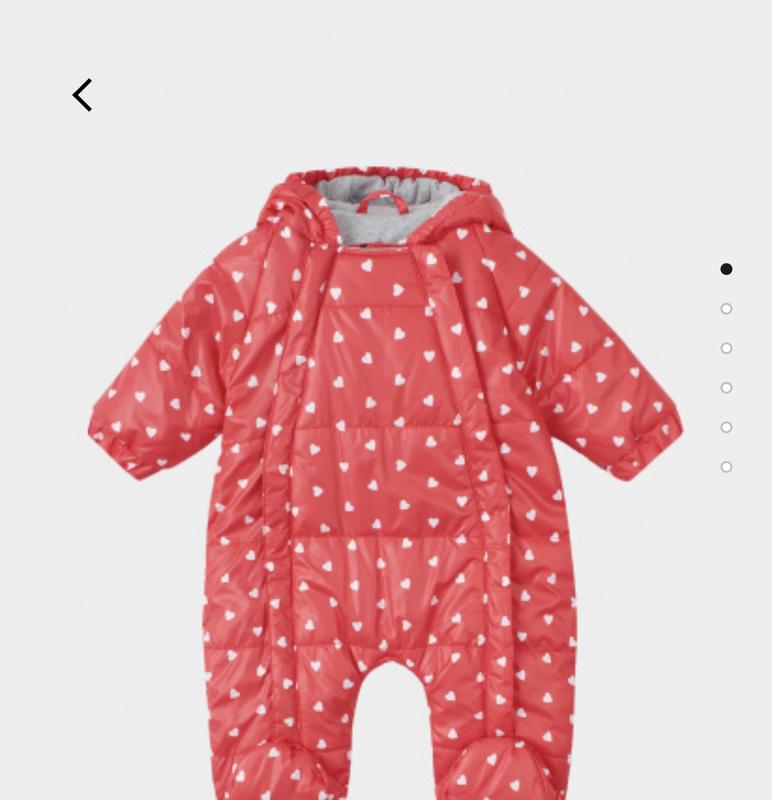
Task: Select the third image indicator dot
Action: coord(727,348)
